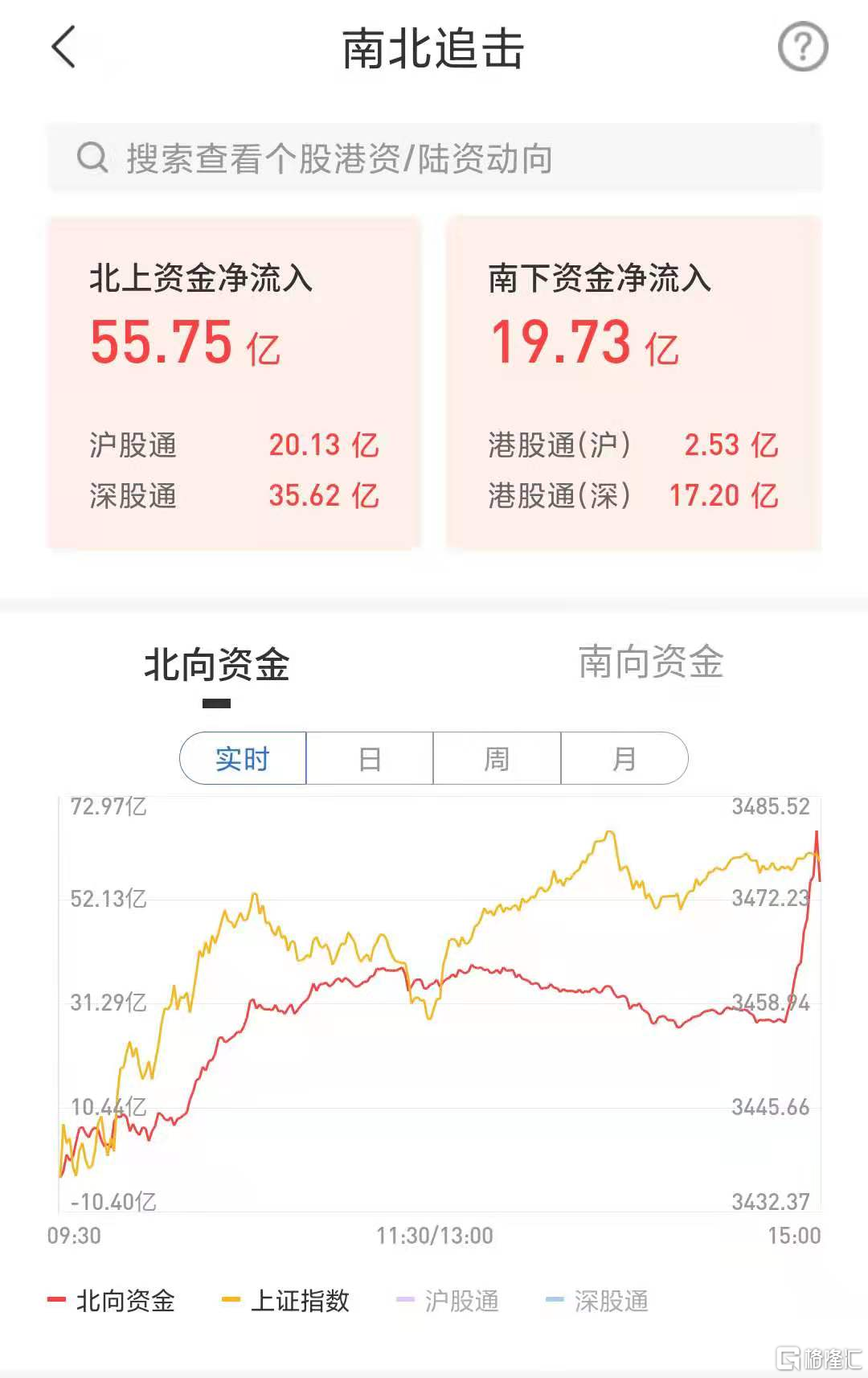Viewport: 868px width, 1378px height.
Task: Select the 日 chart period
Action: tap(370, 758)
